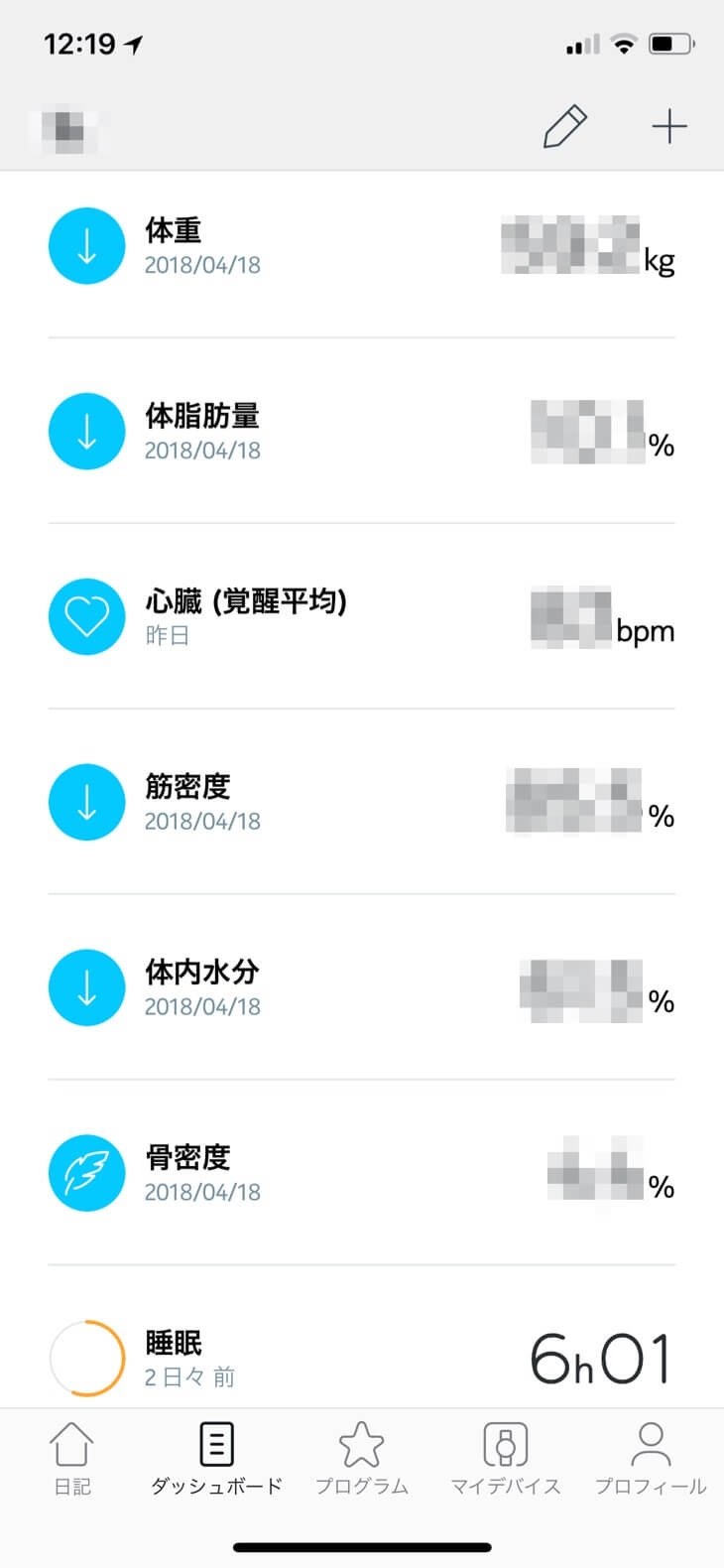View the 睡眠 sleep entry
The width and height of the screenshot is (724, 1568).
click(361, 1358)
